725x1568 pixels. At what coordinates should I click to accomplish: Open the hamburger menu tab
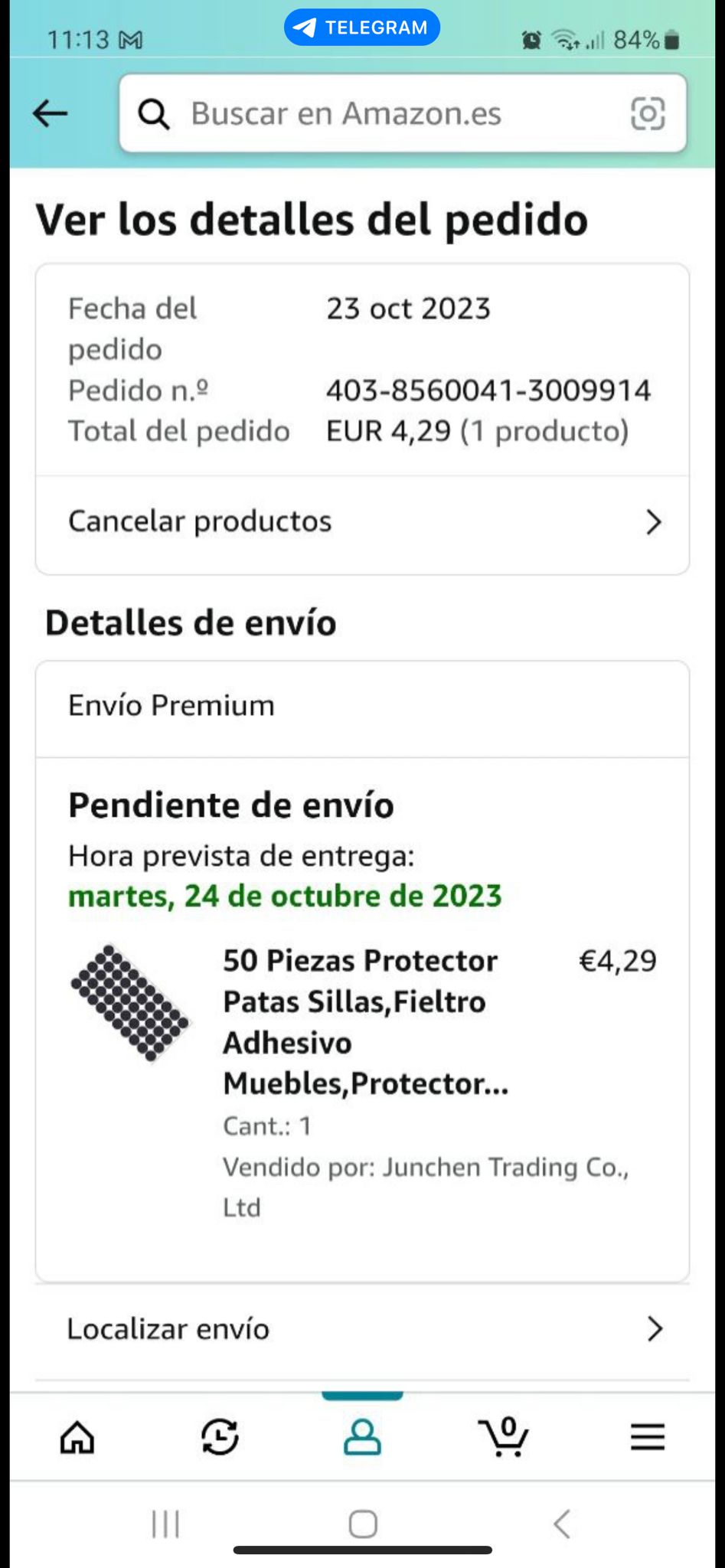pos(647,1437)
